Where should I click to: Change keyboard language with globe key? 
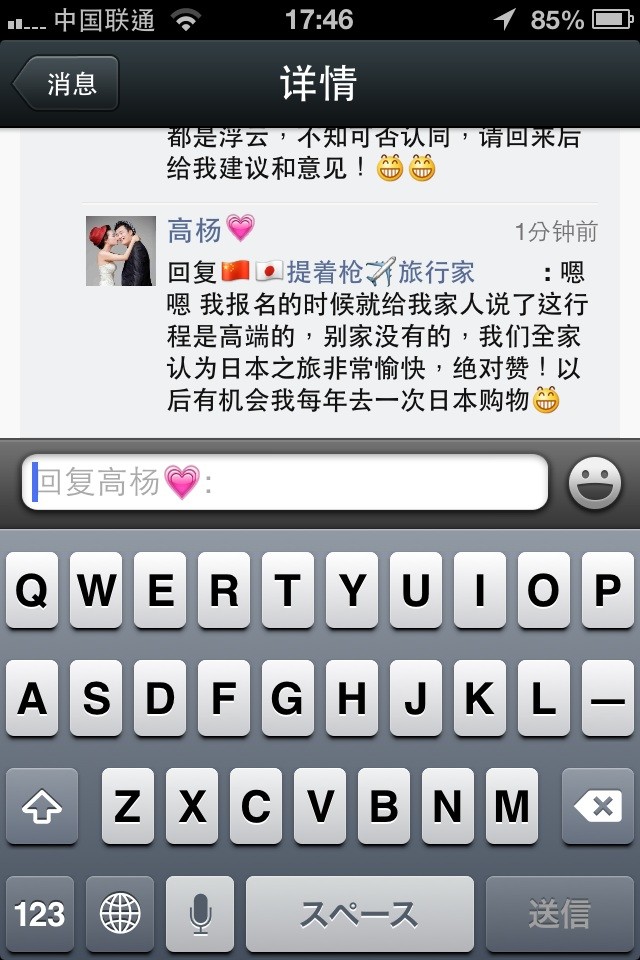click(120, 913)
